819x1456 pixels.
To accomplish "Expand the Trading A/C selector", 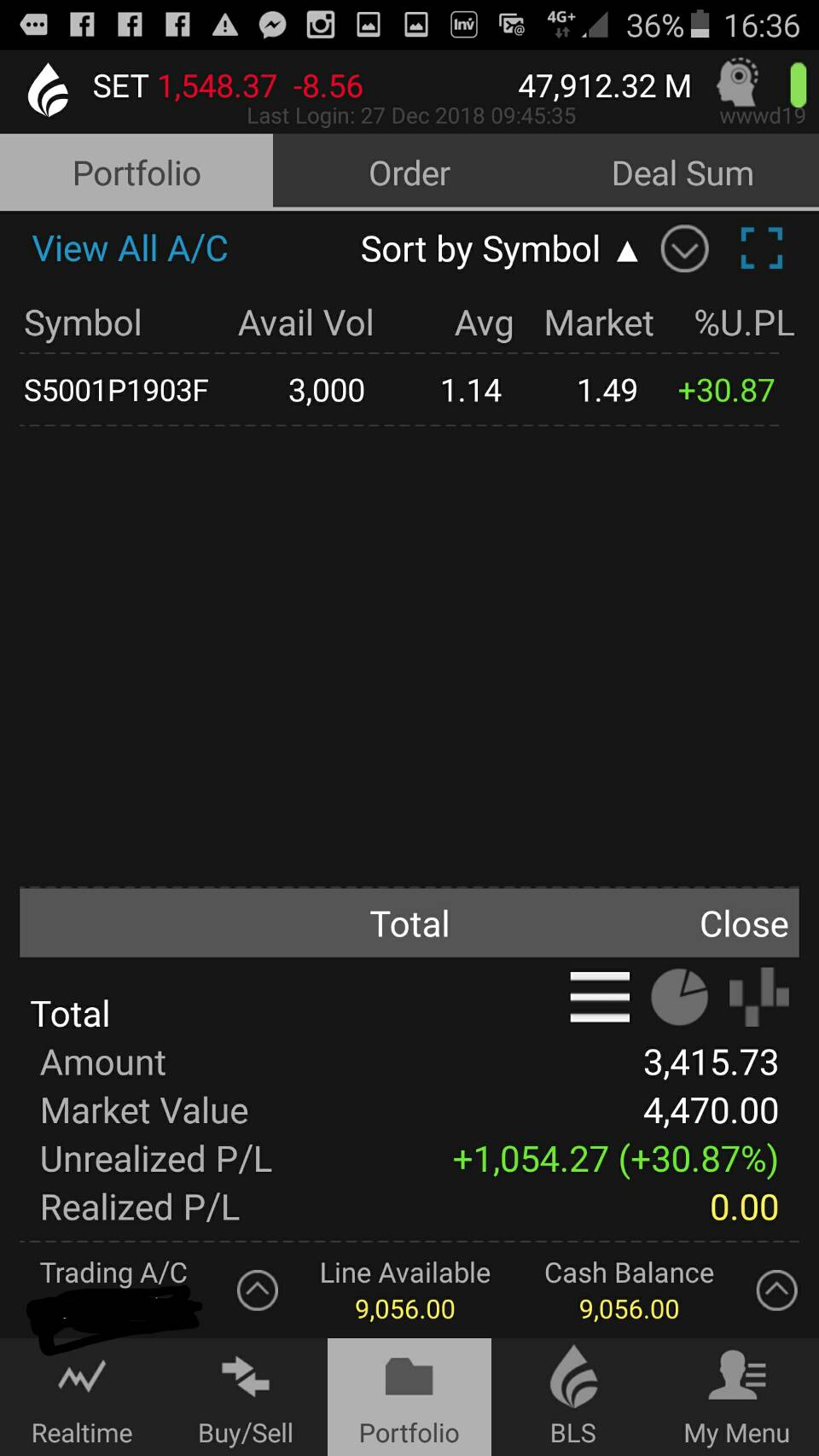I will pyautogui.click(x=258, y=1290).
